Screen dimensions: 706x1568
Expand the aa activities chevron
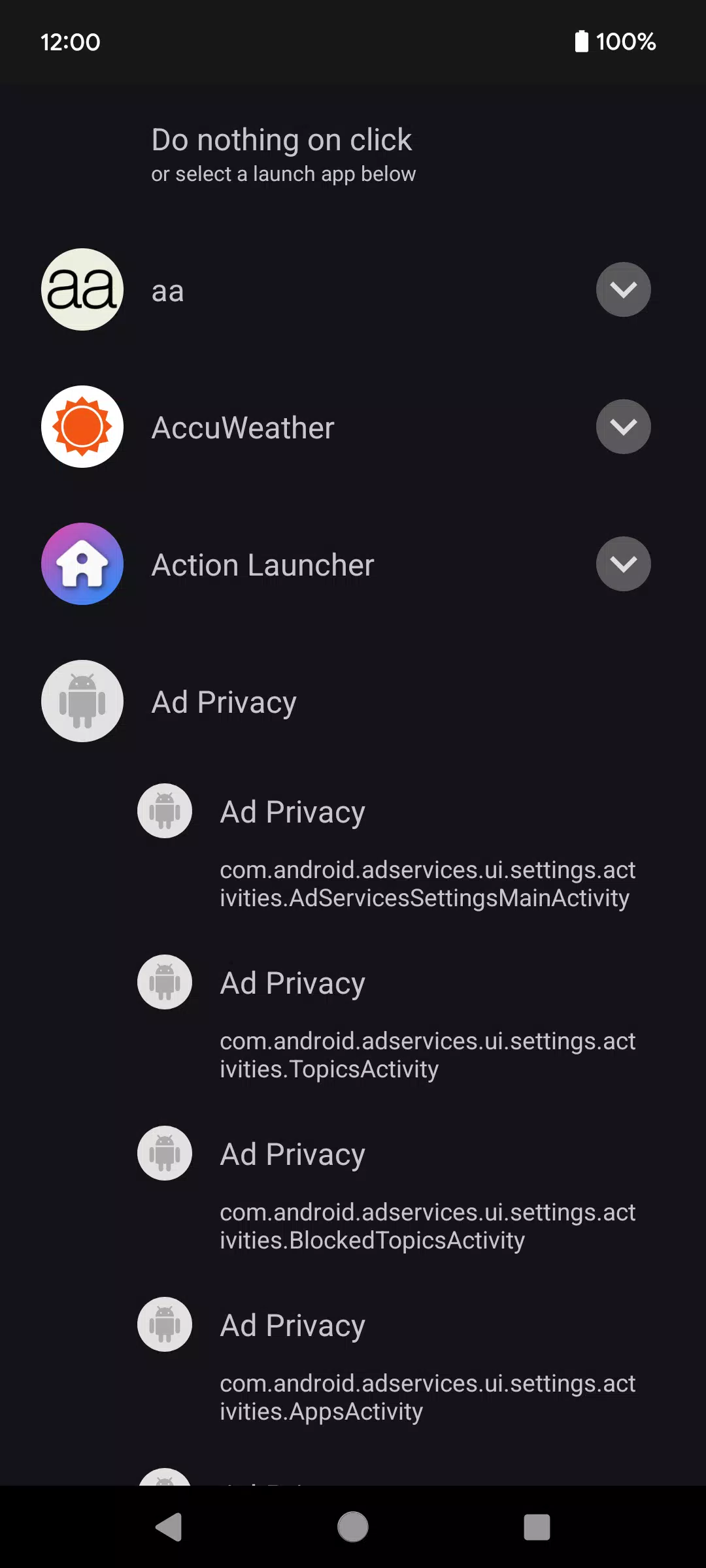623,289
